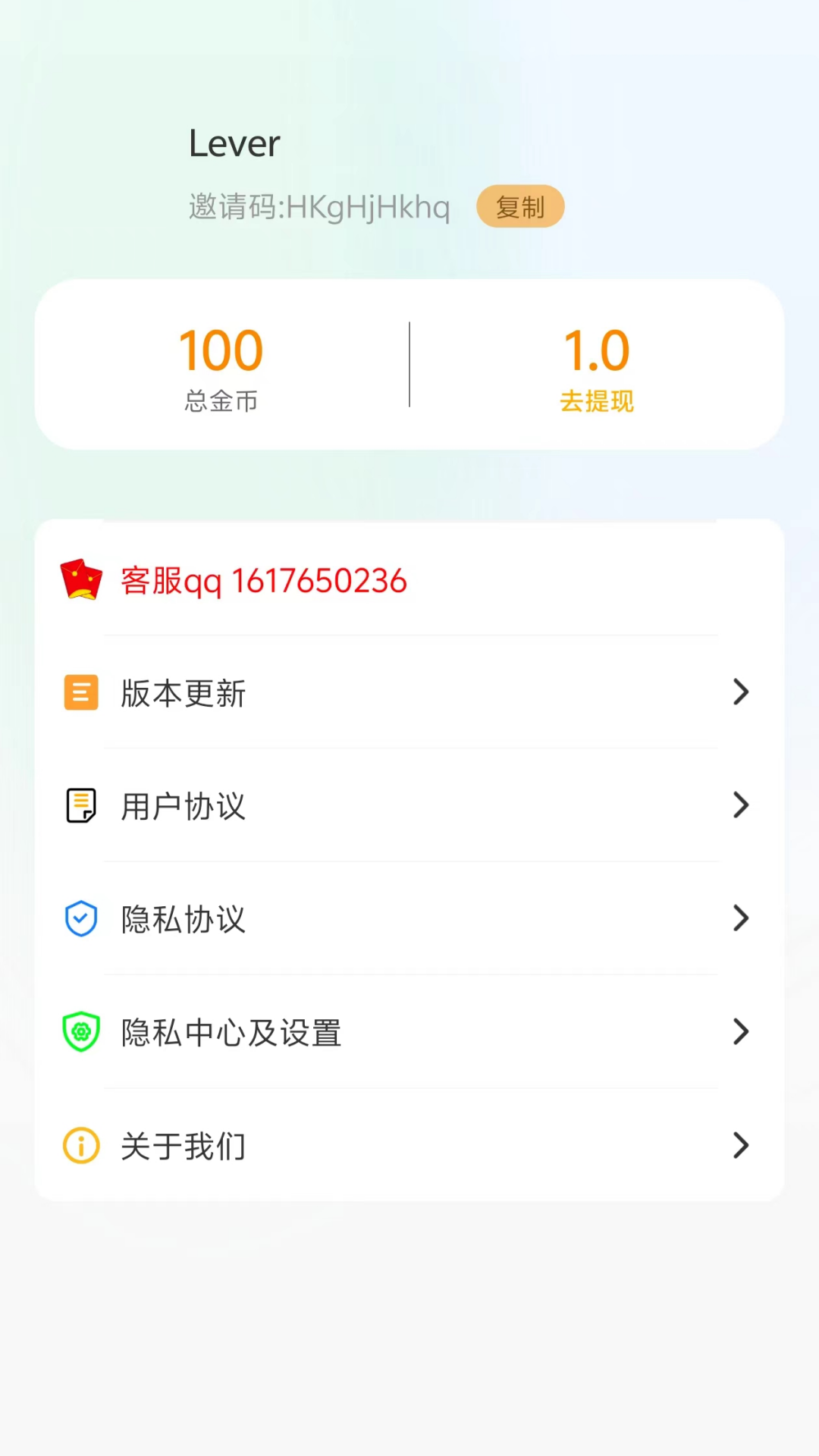Expand the 版本更新 row chevron

coord(740,692)
